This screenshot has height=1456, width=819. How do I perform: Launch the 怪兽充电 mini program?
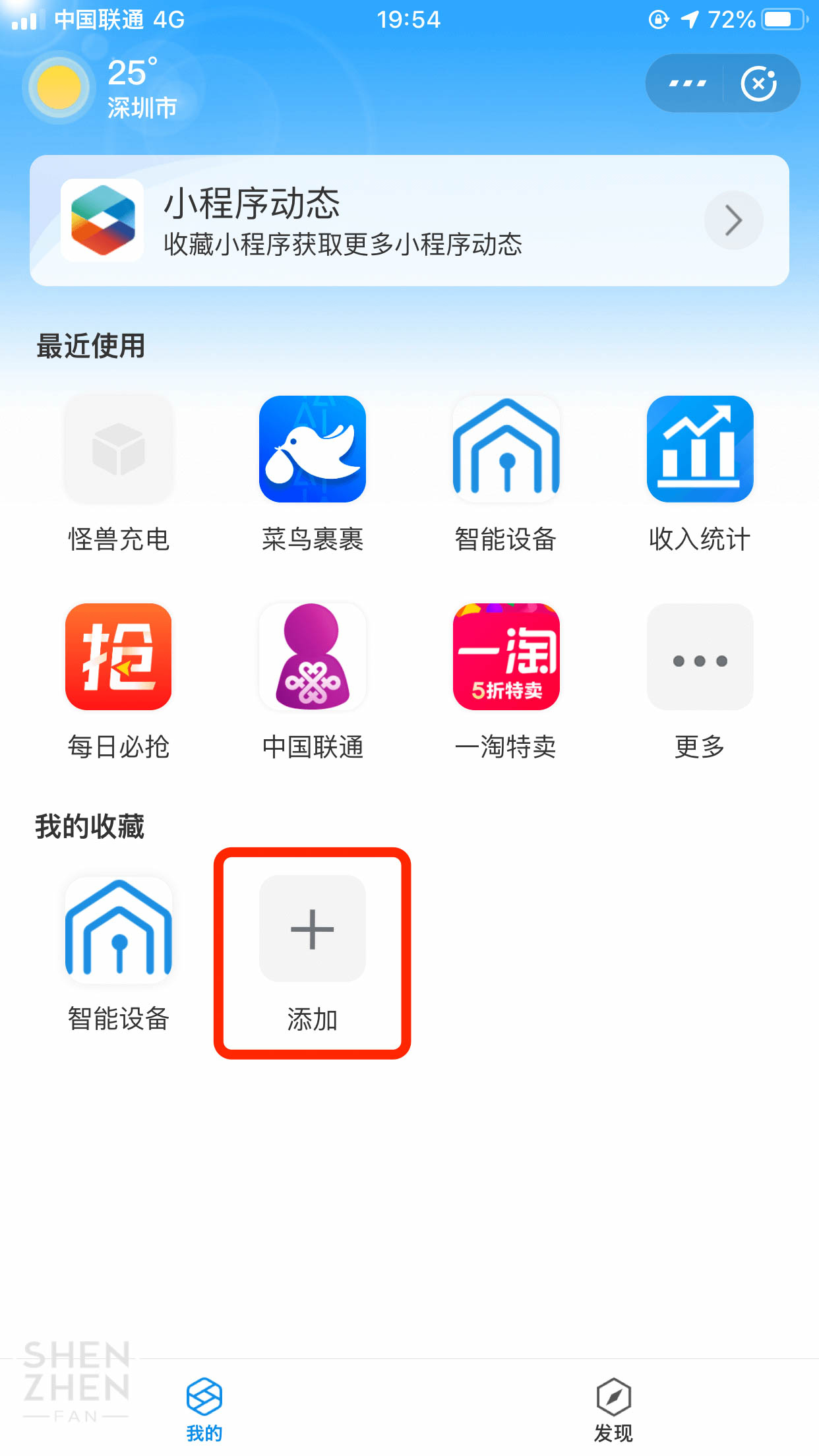119,475
